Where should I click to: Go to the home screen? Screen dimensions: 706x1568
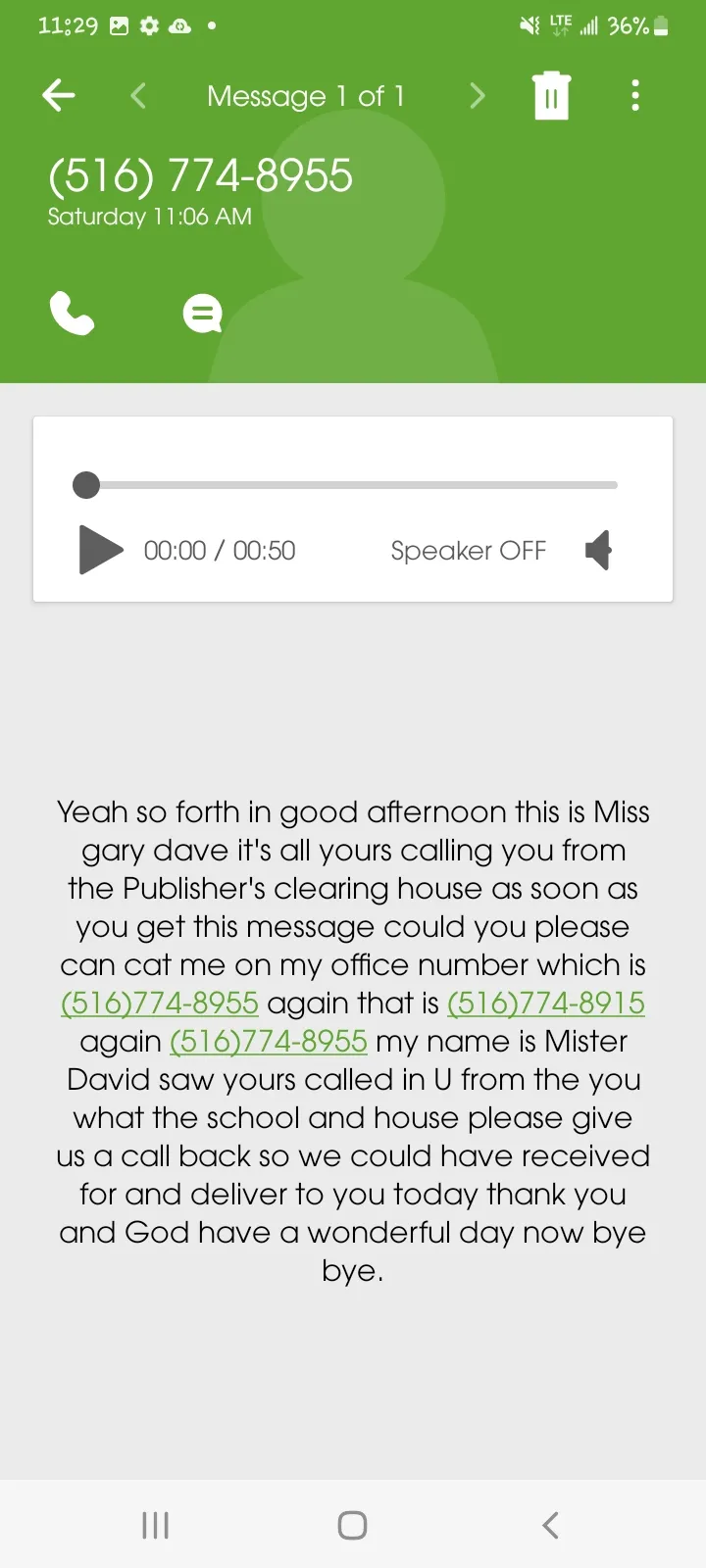coord(353,1525)
